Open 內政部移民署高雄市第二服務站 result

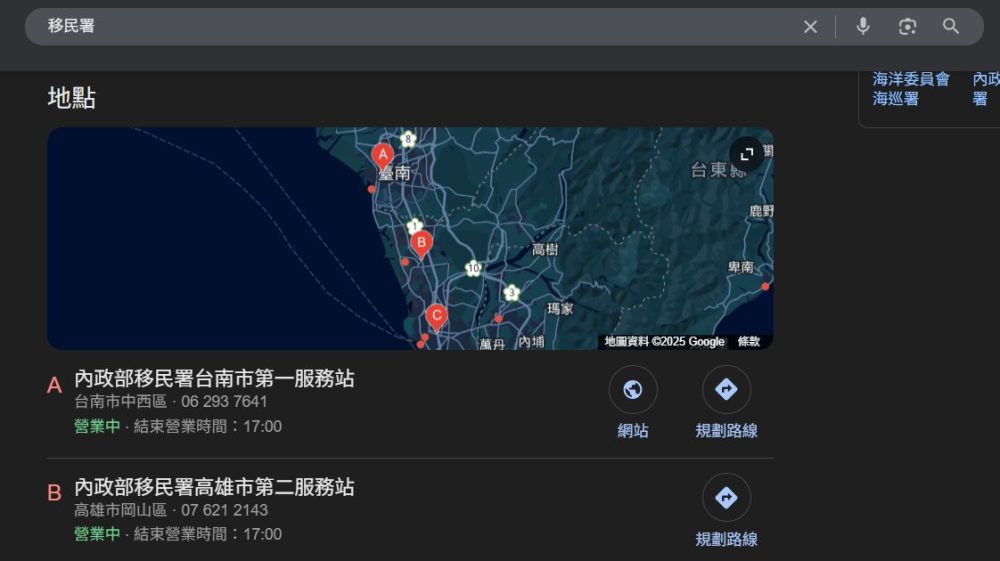pyautogui.click(x=214, y=487)
